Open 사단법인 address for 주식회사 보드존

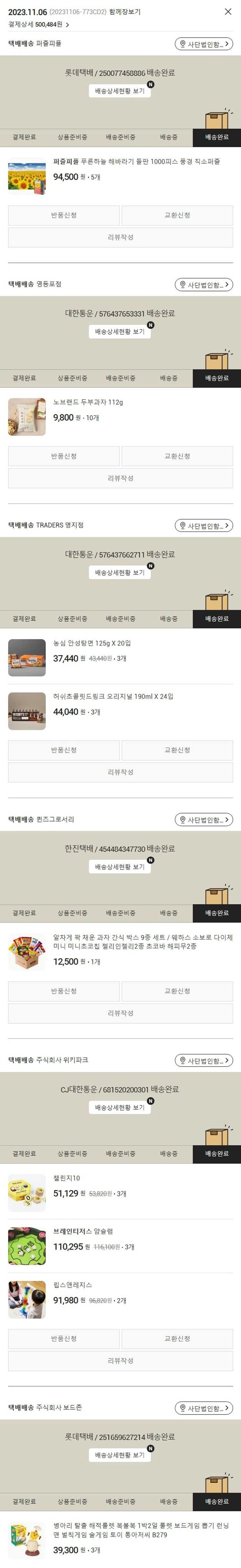[204, 1408]
